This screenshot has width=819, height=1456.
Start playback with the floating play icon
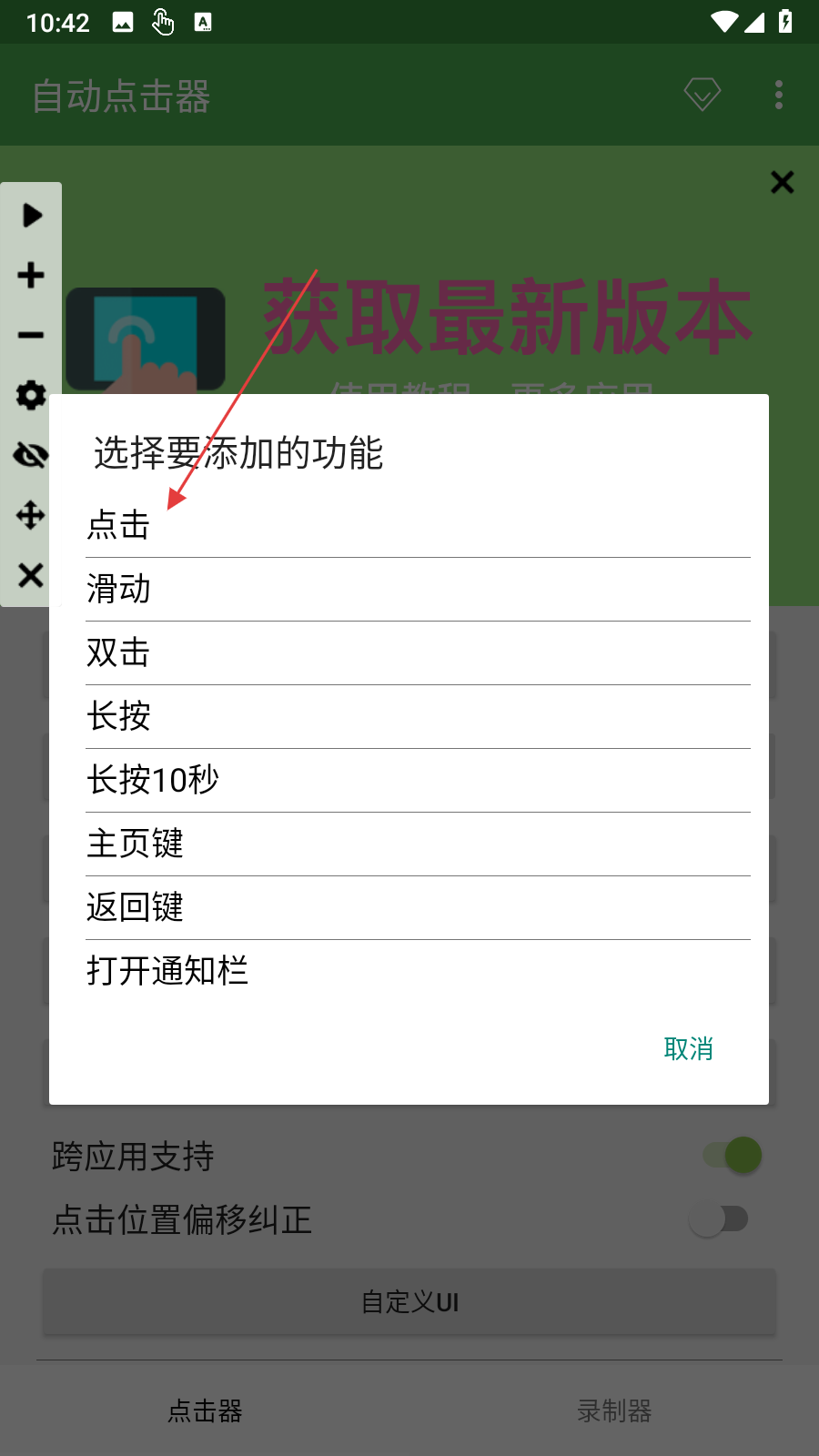(32, 216)
